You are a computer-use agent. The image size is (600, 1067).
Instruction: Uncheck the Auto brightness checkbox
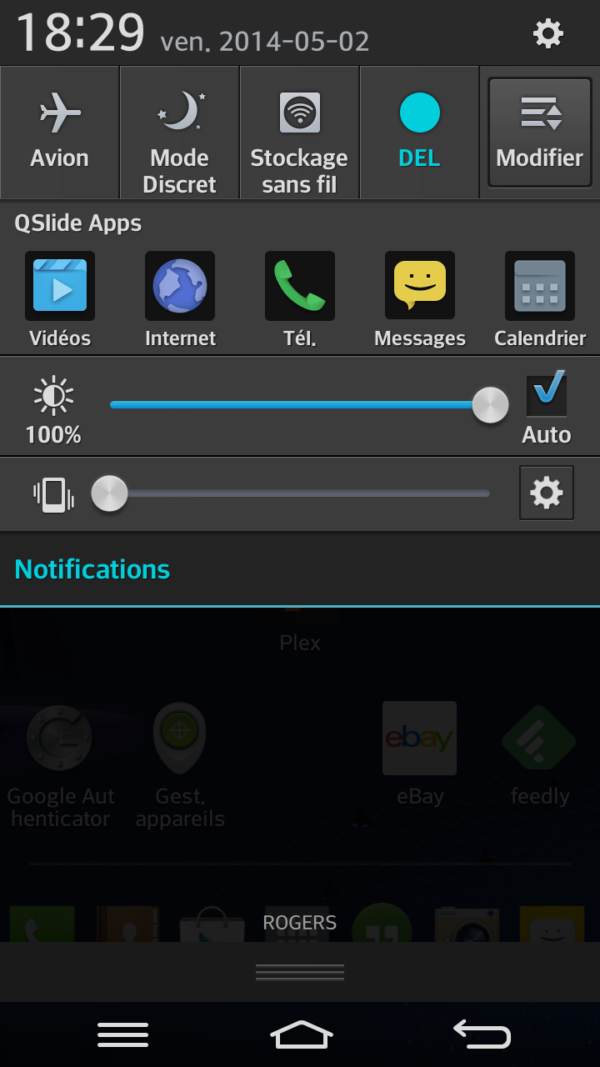pyautogui.click(x=546, y=394)
